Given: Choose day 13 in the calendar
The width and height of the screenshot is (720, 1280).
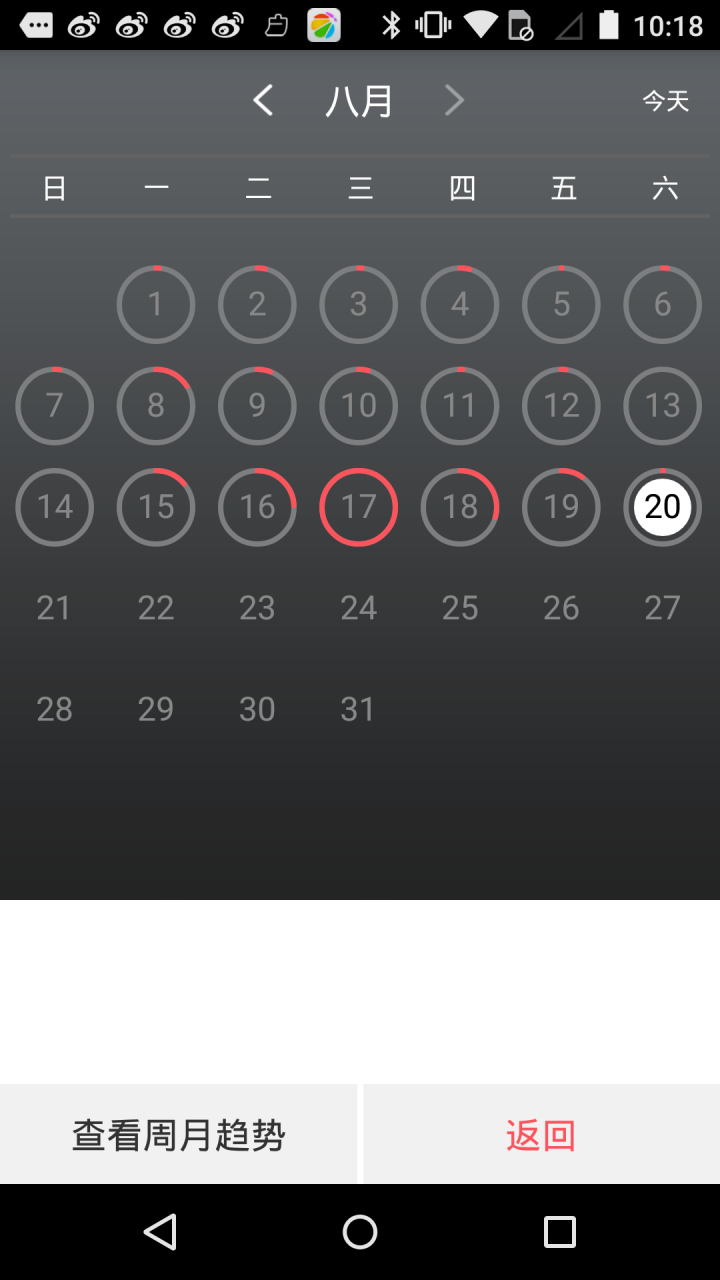Looking at the screenshot, I should [662, 406].
